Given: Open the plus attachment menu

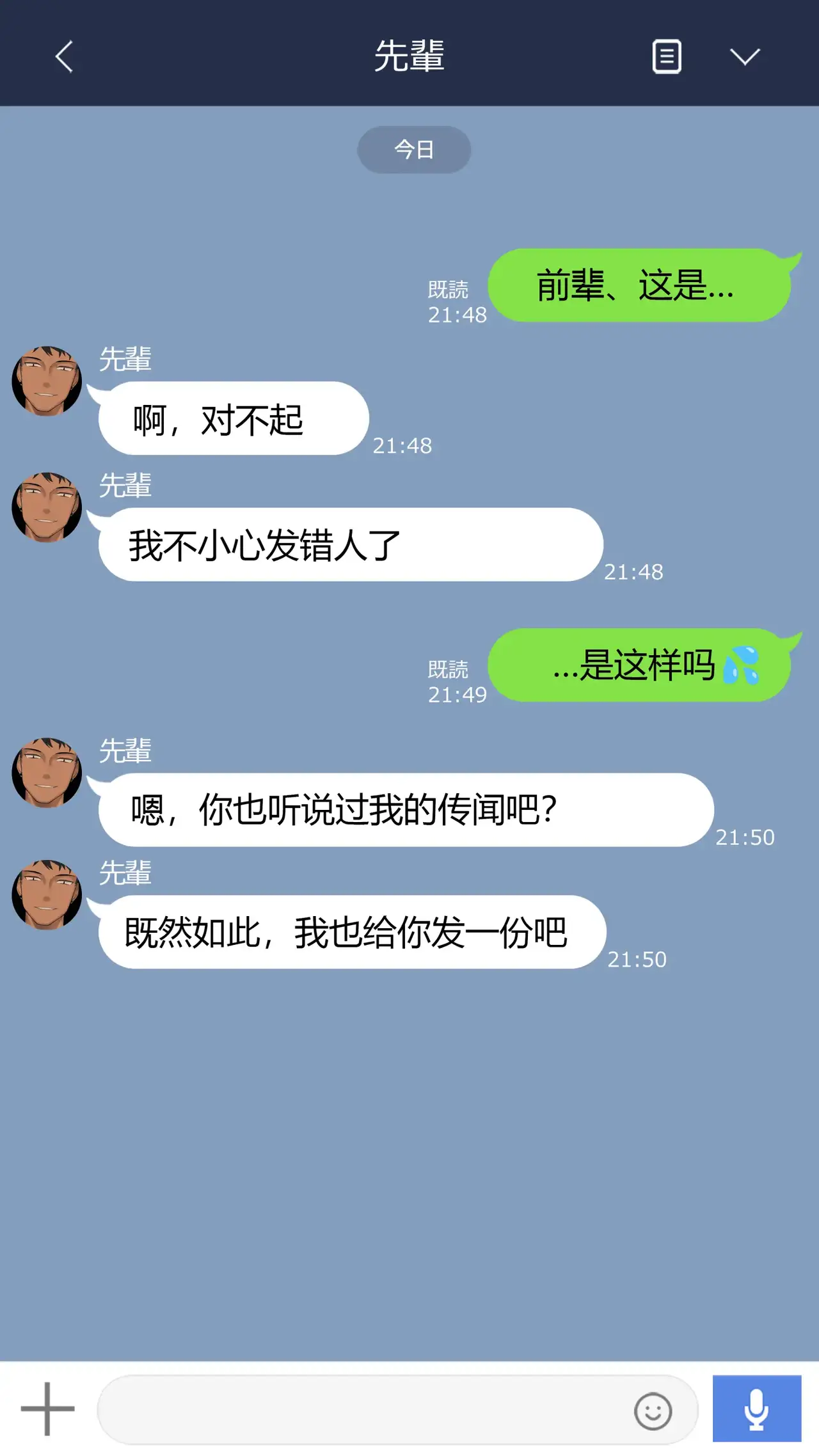Looking at the screenshot, I should pos(47,1409).
